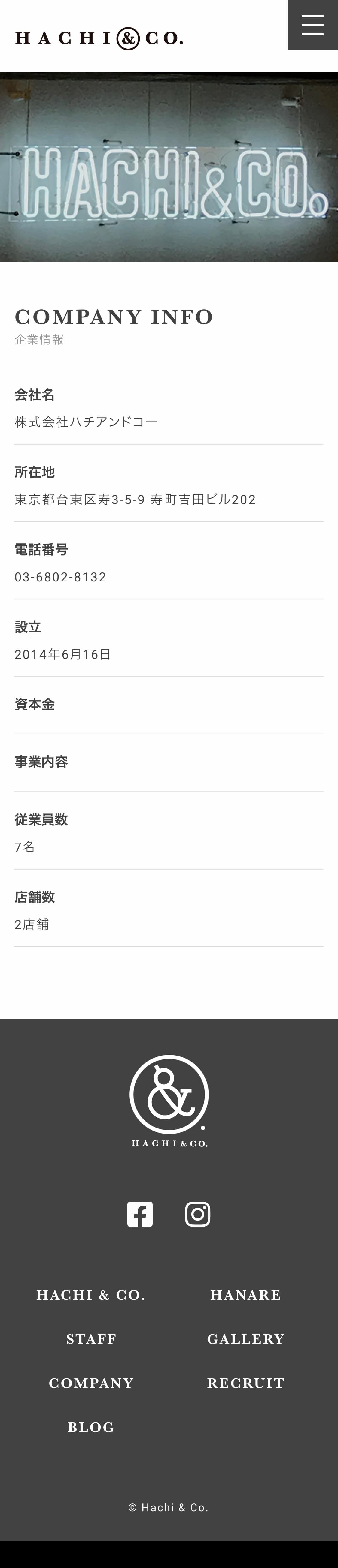Browse the GALLERY page
This screenshot has width=338, height=1568.
[246, 1338]
